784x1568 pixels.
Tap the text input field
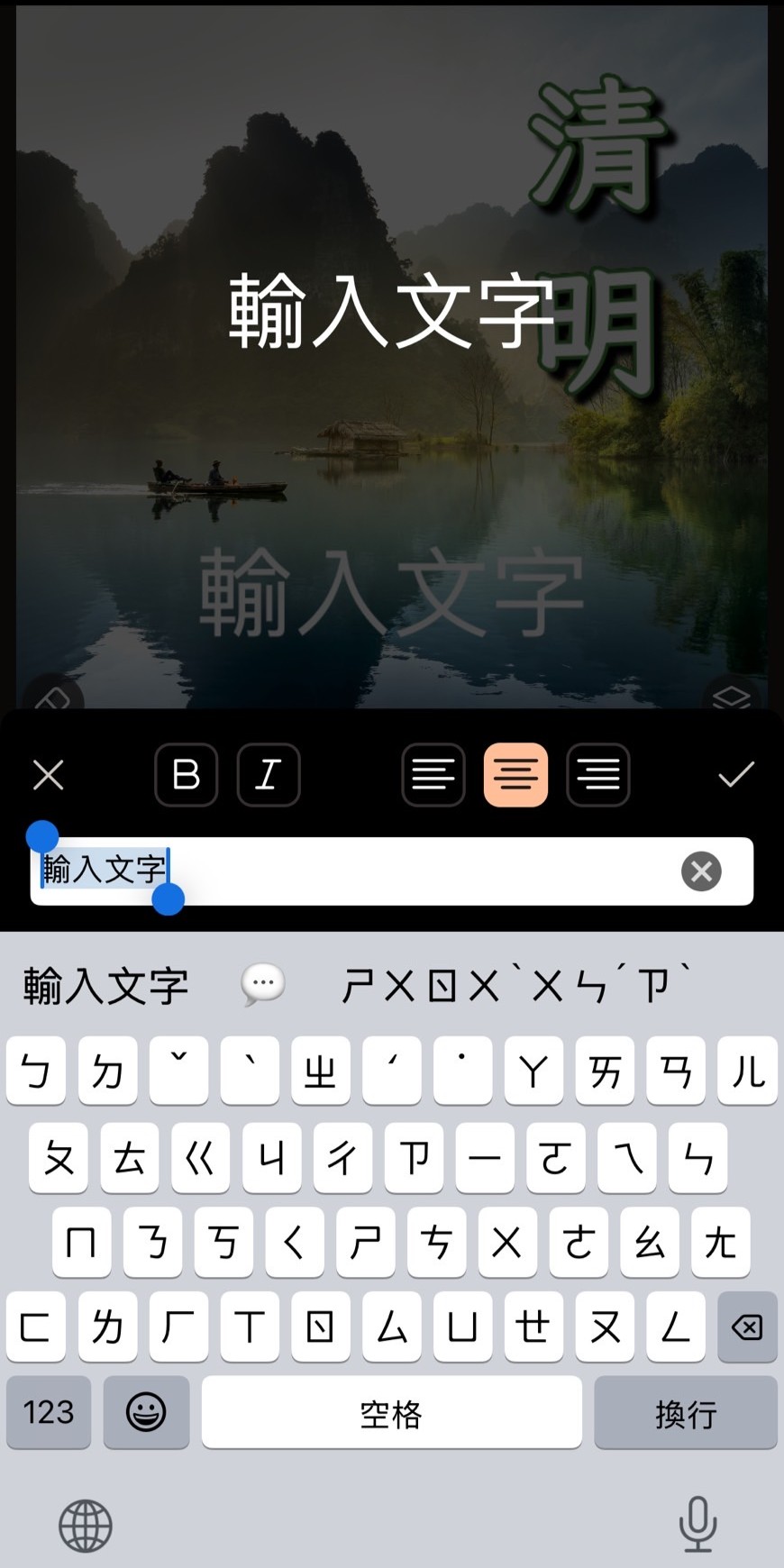pyautogui.click(x=406, y=871)
